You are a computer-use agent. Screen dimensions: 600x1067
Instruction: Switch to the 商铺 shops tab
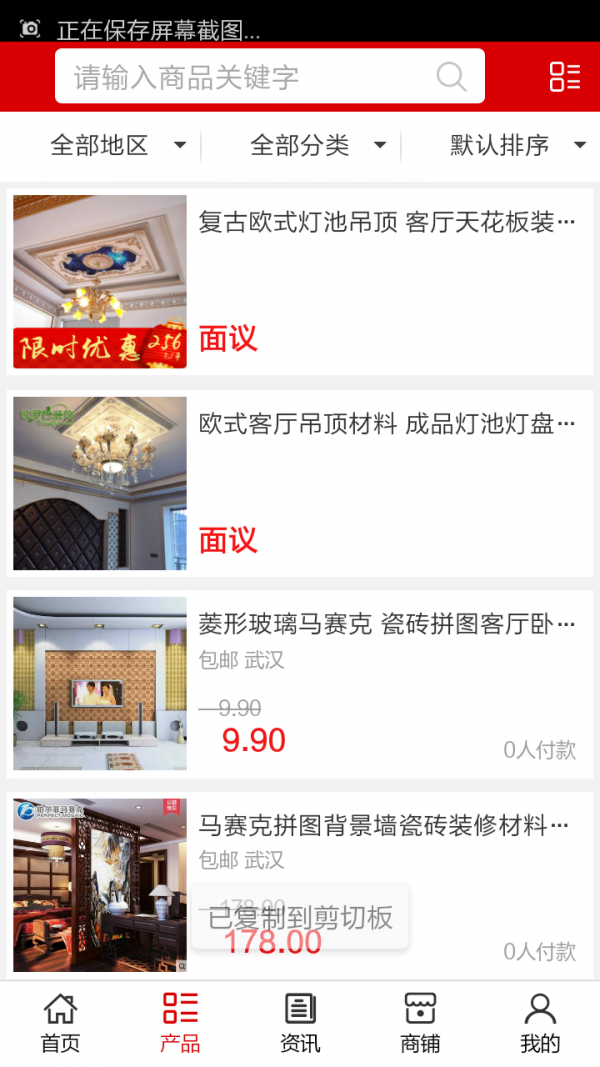click(420, 1023)
